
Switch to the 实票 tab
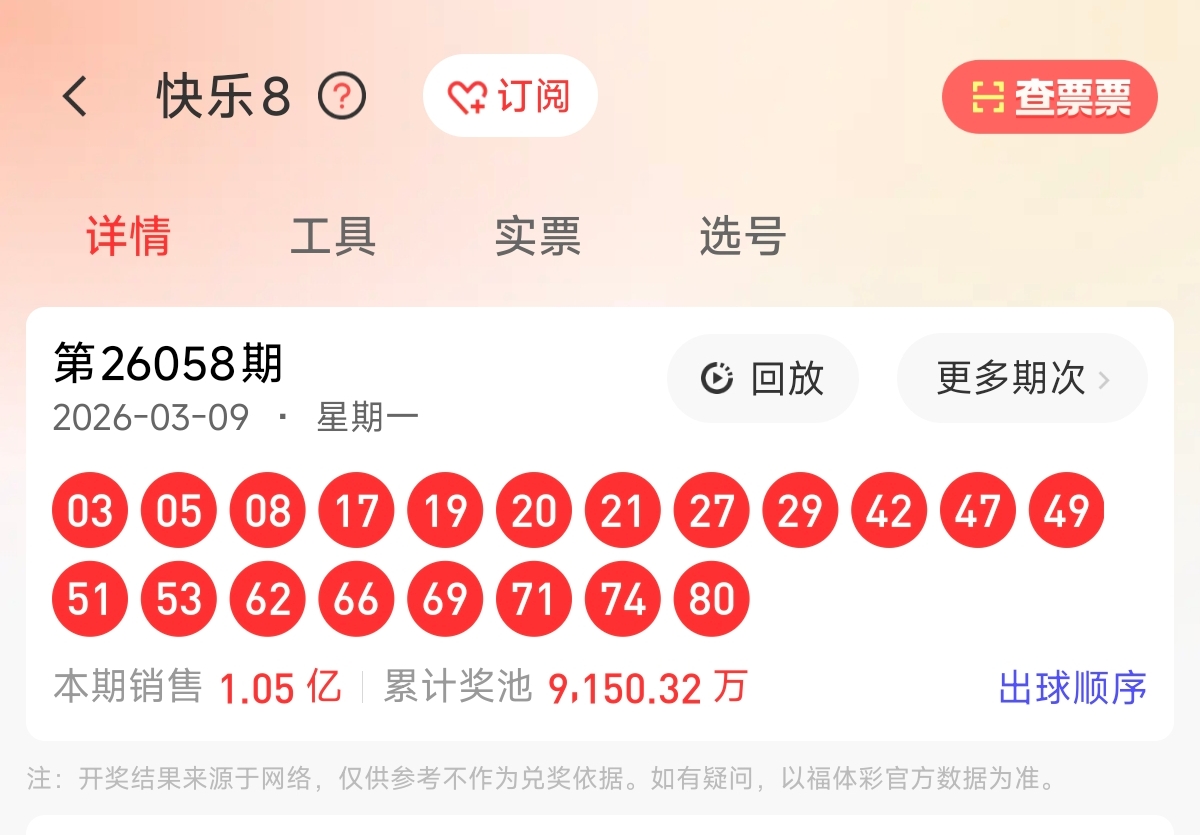[x=537, y=237]
